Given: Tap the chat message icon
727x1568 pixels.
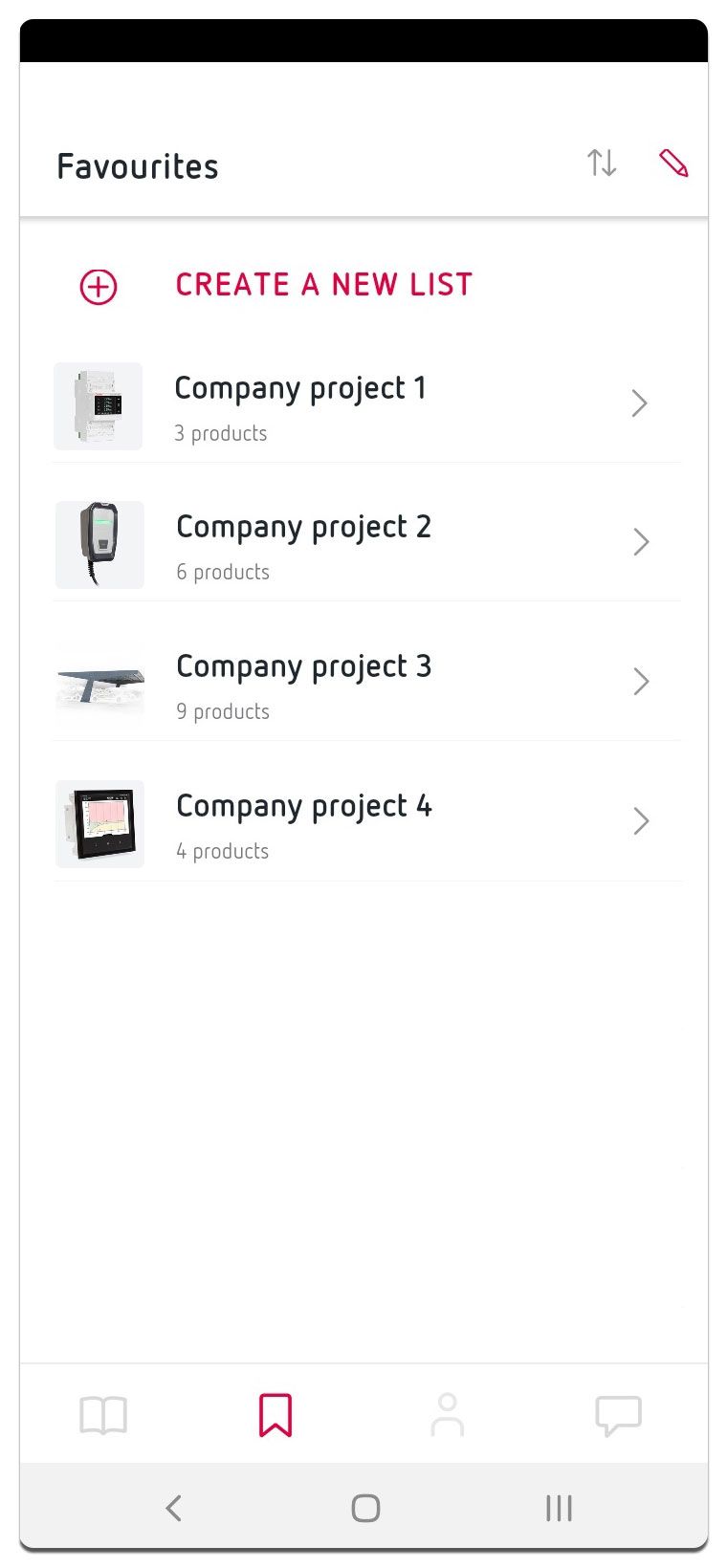Looking at the screenshot, I should coord(618,1414).
